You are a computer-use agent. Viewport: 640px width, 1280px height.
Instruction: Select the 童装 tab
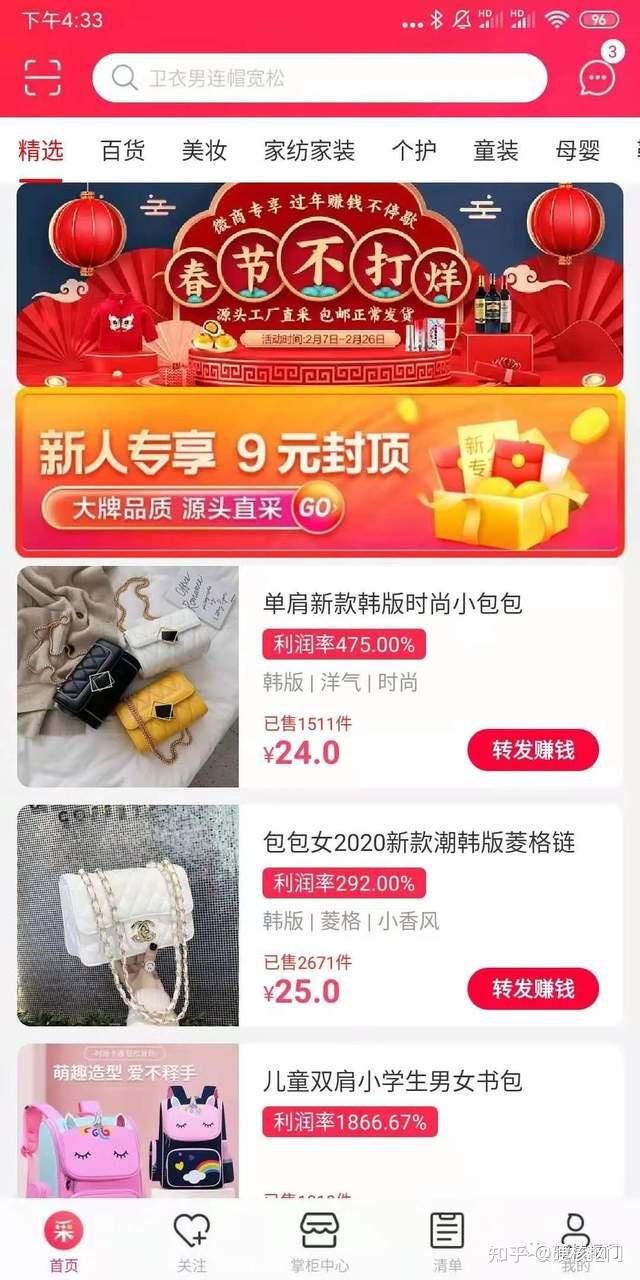point(496,151)
